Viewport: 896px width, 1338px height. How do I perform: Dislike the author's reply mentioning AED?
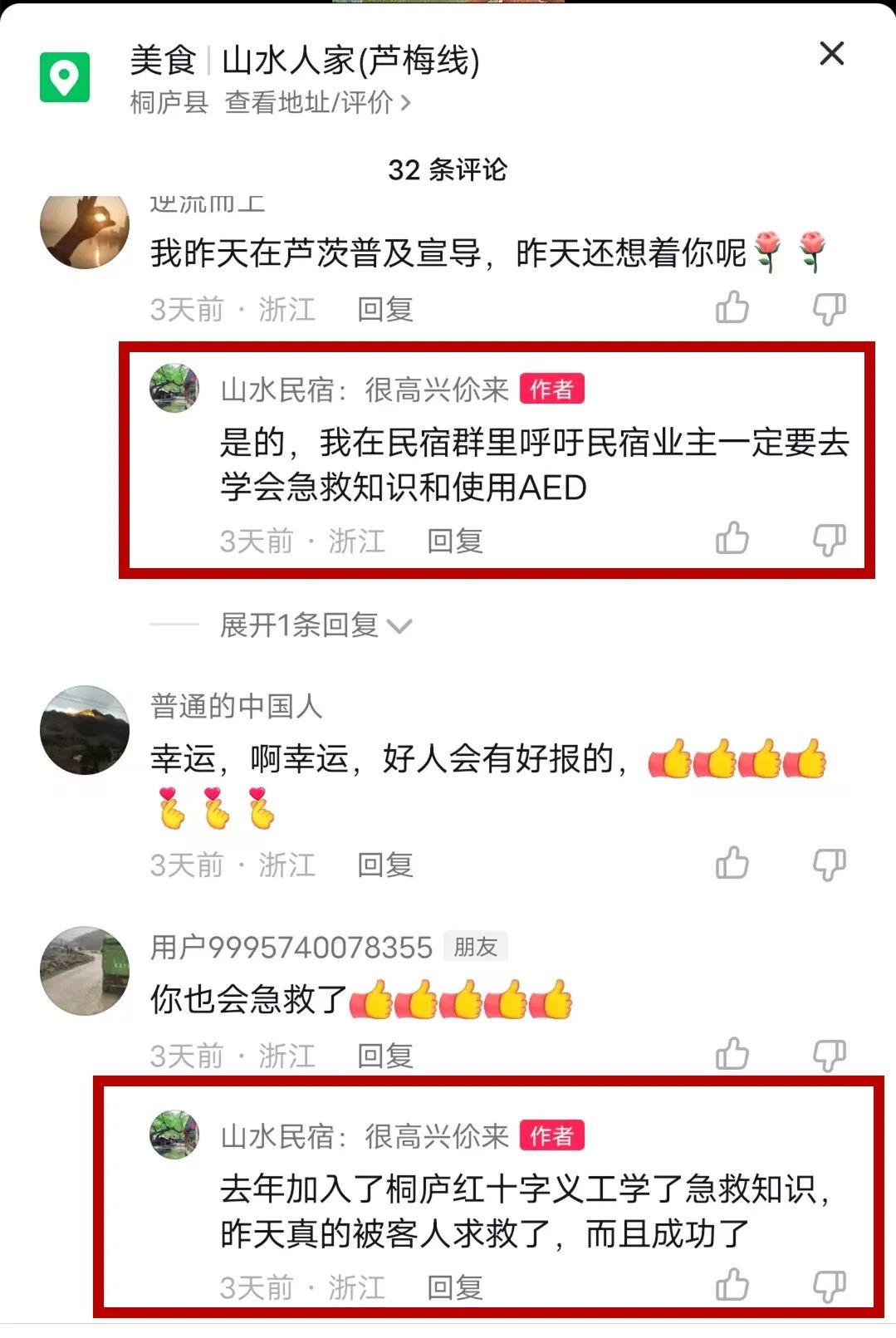(x=829, y=539)
